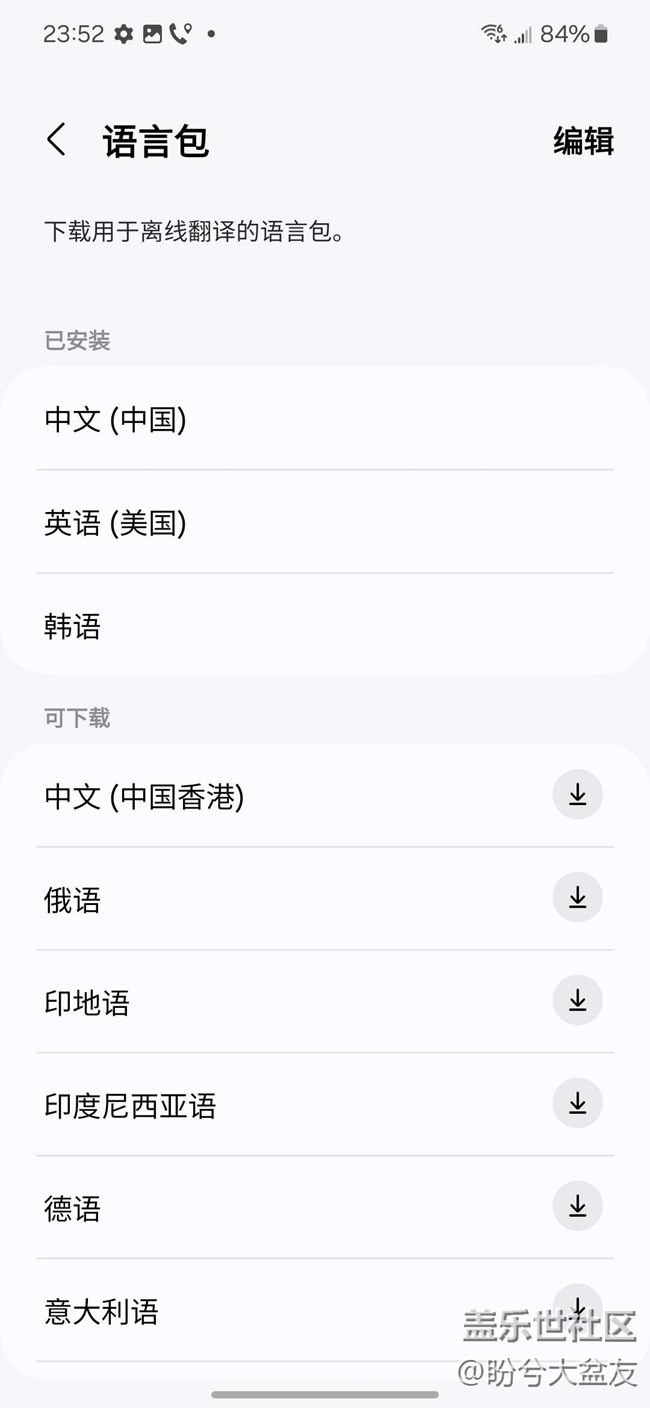650x1408 pixels.
Task: Download the 印地语 language pack
Action: (x=577, y=1001)
